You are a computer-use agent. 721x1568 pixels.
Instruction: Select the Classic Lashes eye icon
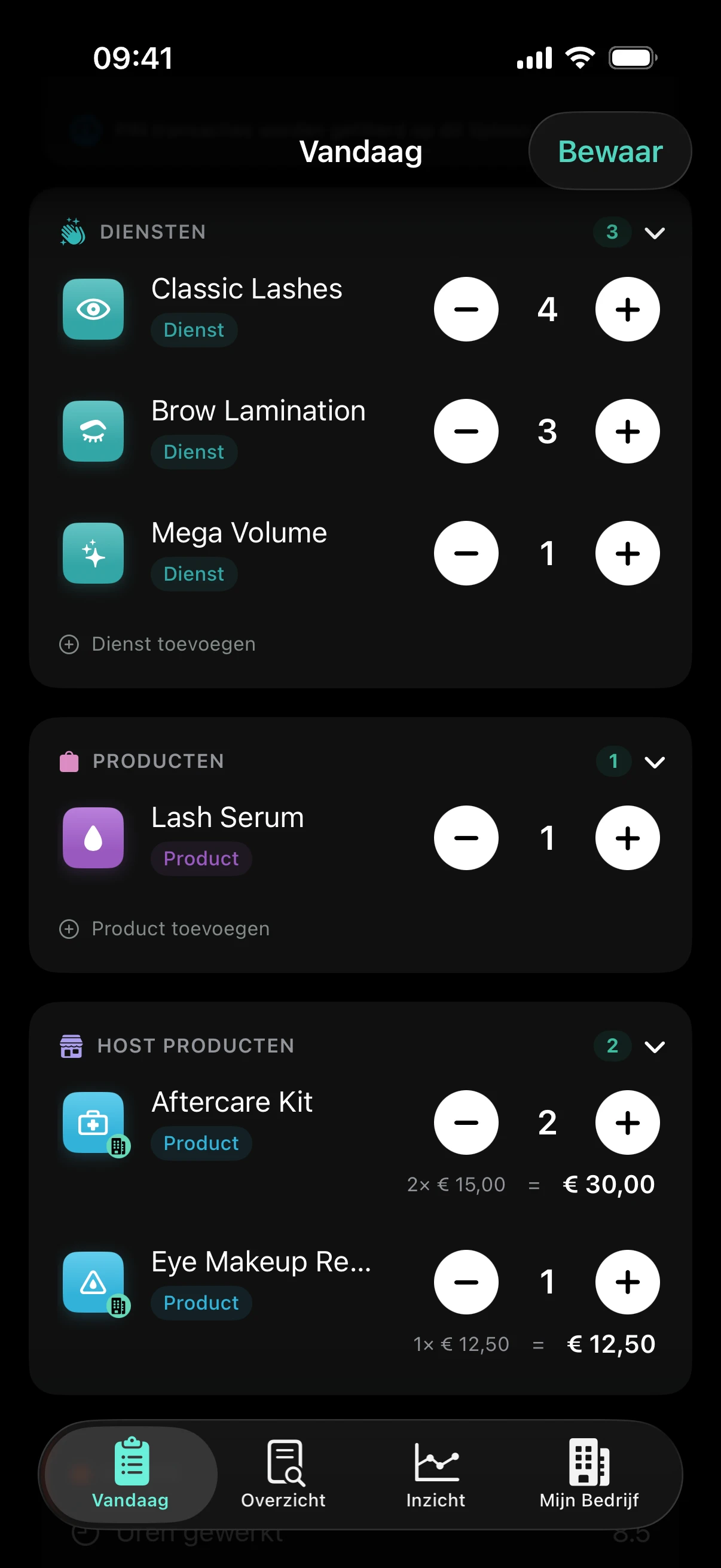pyautogui.click(x=93, y=309)
